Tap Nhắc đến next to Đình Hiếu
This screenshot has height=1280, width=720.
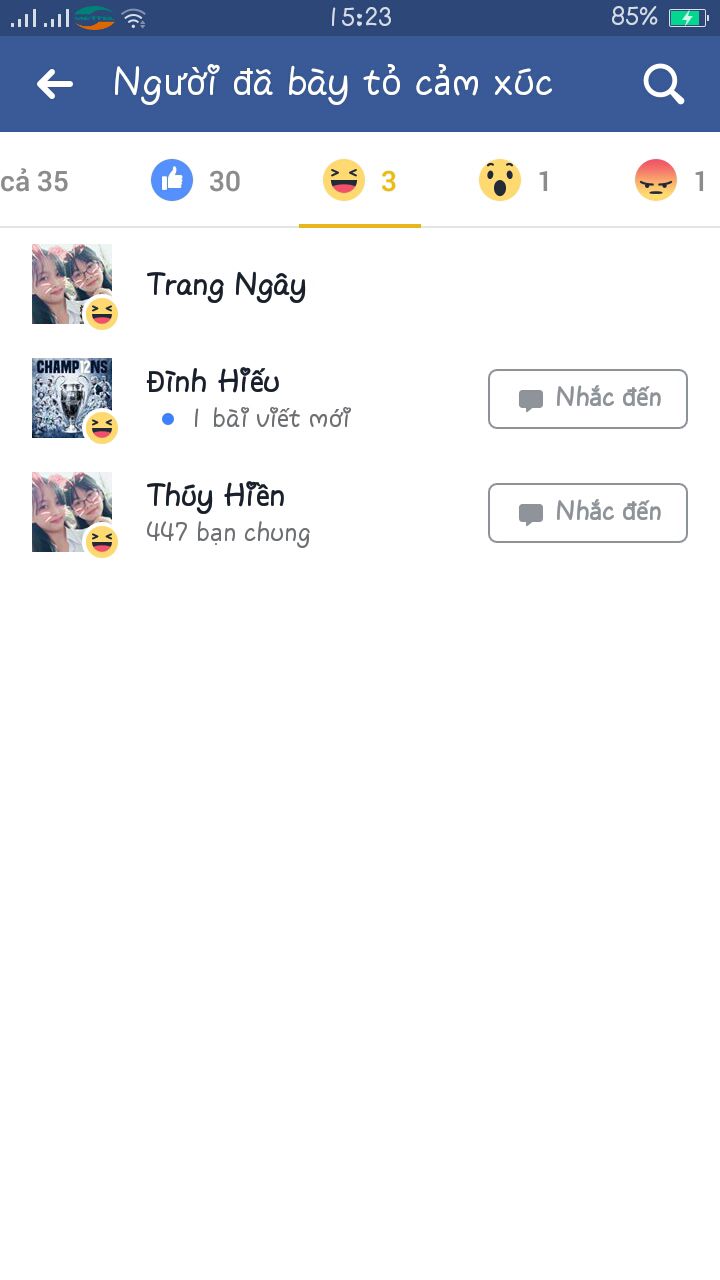click(x=588, y=399)
